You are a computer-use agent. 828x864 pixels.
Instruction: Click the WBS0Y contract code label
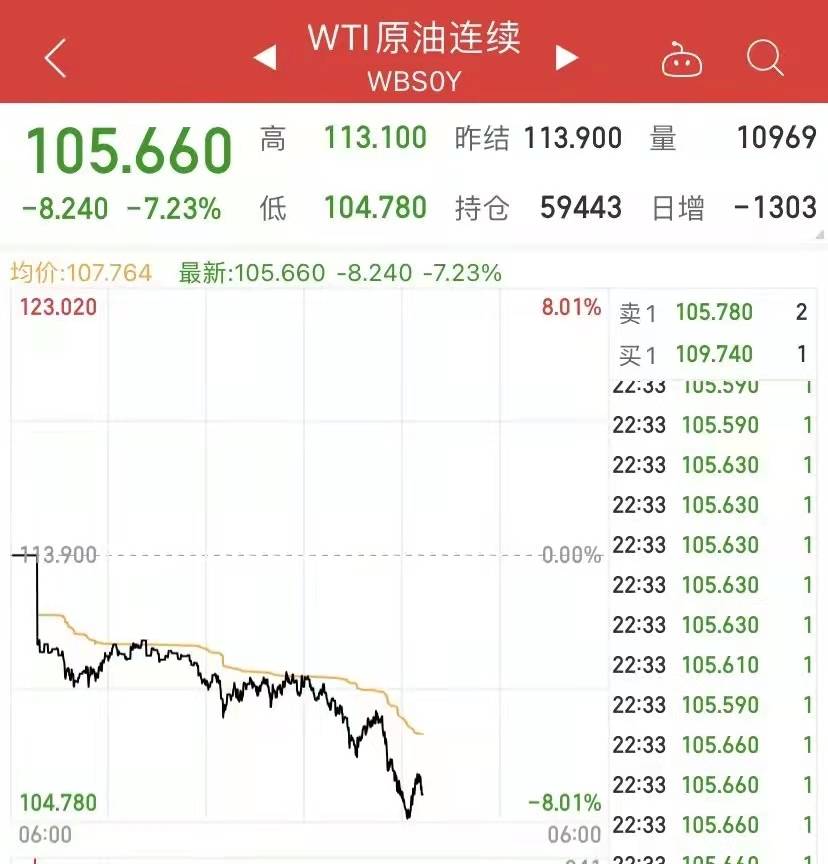(x=417, y=80)
